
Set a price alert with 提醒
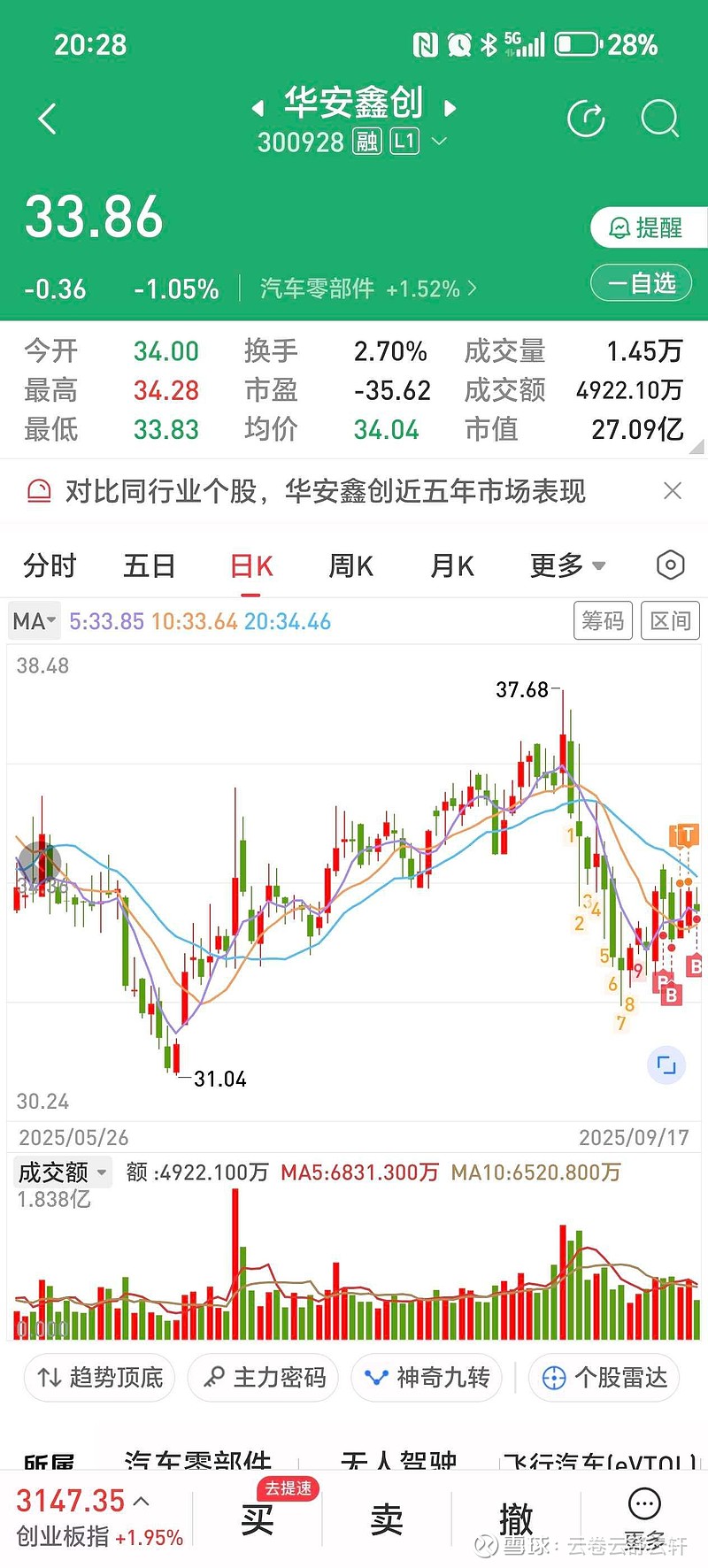[x=647, y=228]
